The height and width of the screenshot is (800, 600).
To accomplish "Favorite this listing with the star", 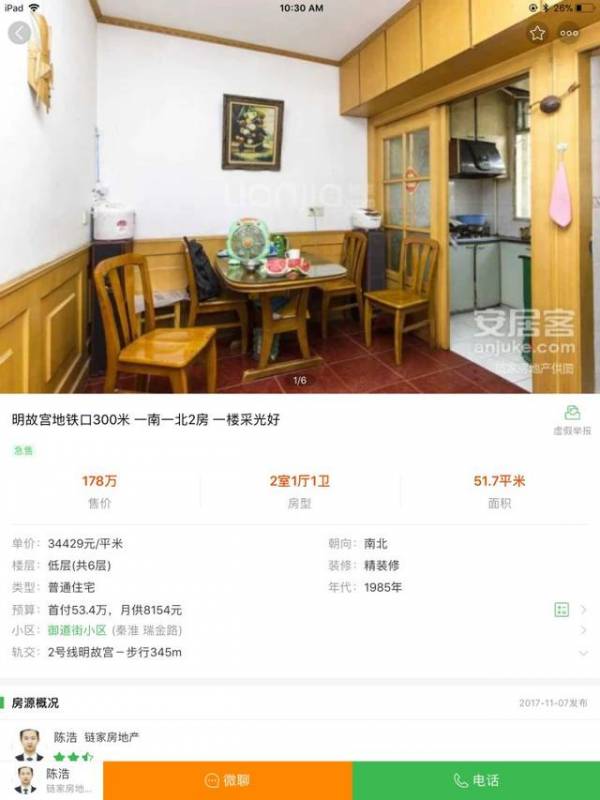I will [x=538, y=33].
